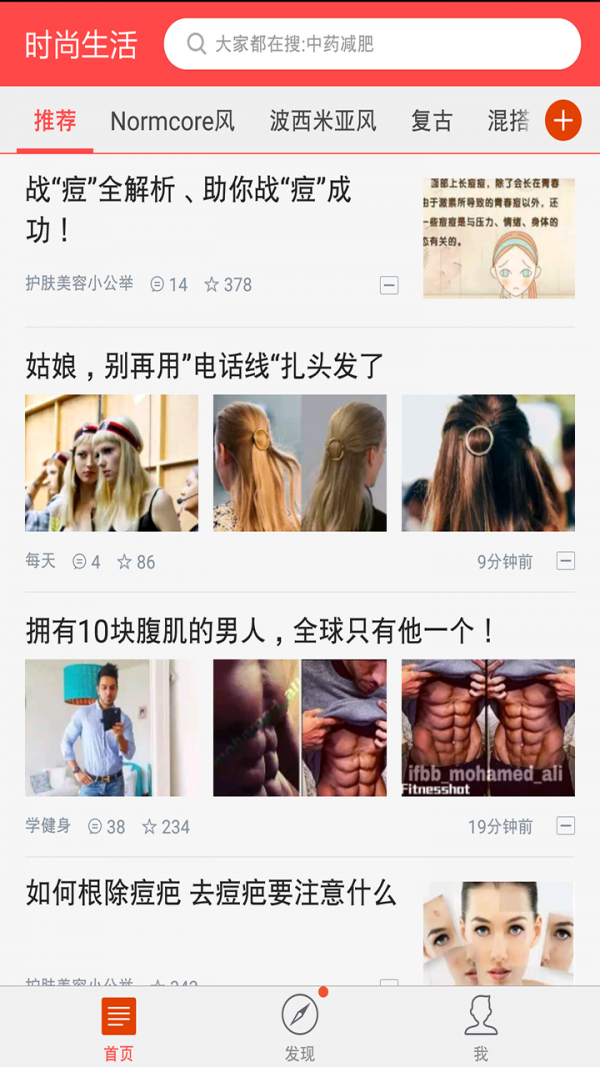Switch to the Normcore风 tab
This screenshot has width=600, height=1067.
pyautogui.click(x=172, y=121)
